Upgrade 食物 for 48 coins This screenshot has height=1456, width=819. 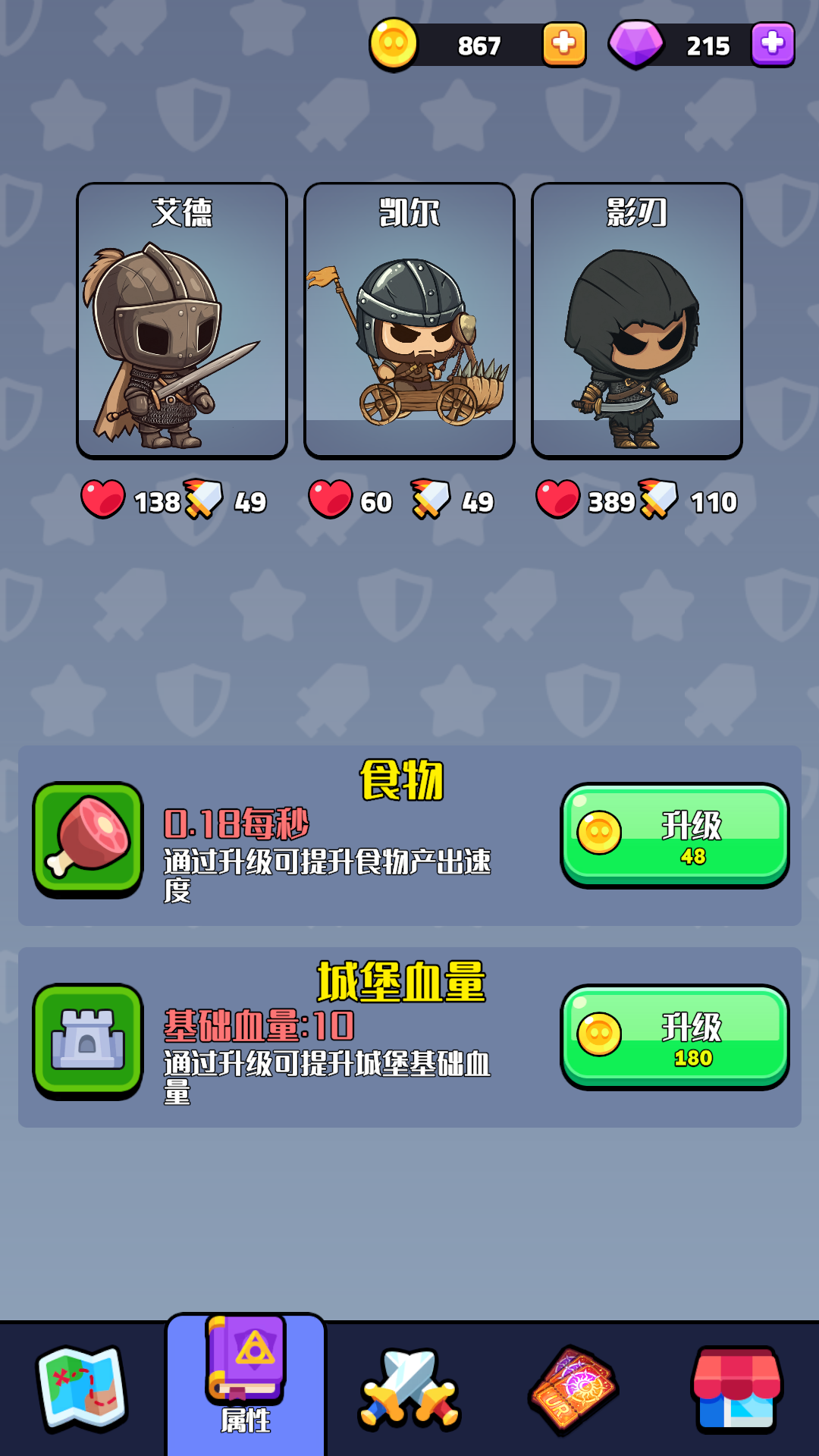pos(675,835)
